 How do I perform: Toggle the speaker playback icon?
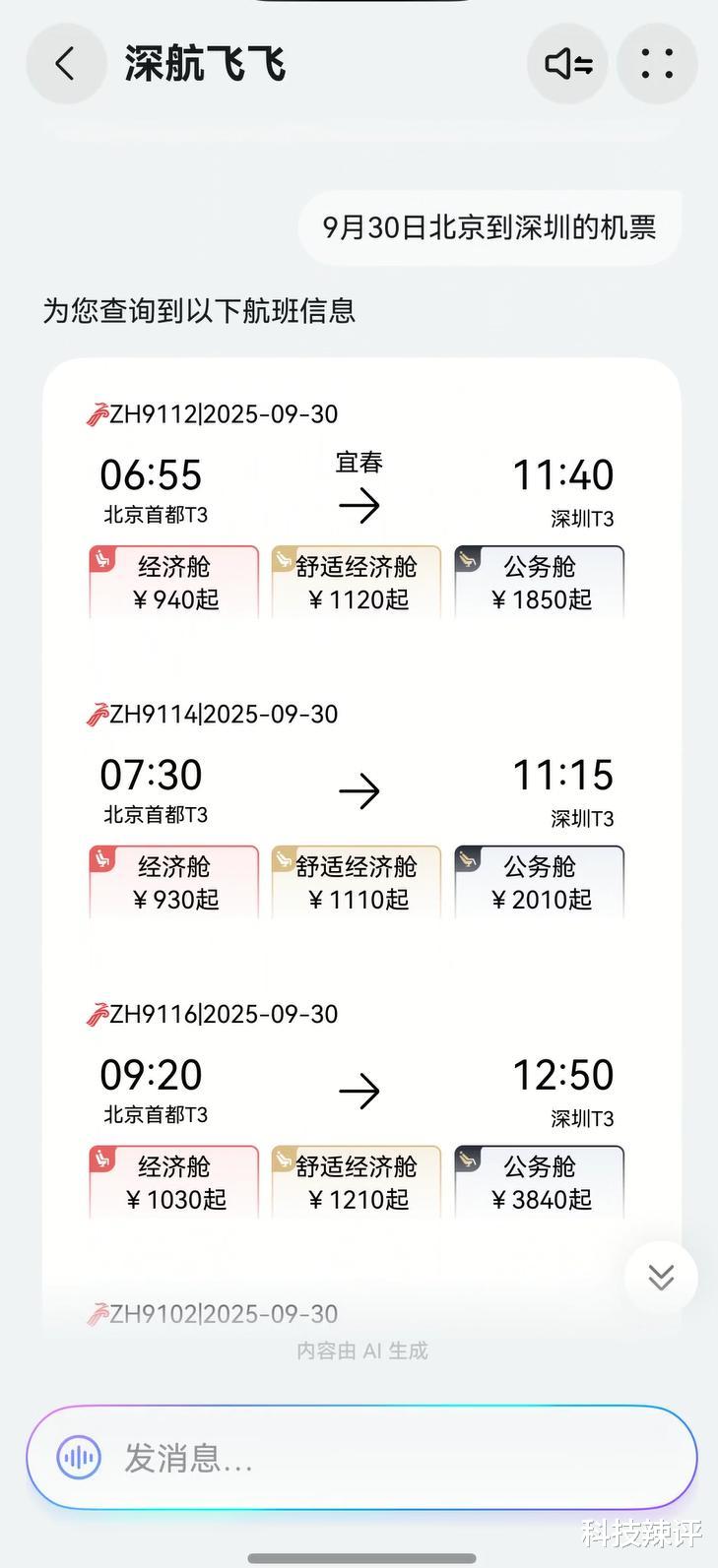(568, 65)
